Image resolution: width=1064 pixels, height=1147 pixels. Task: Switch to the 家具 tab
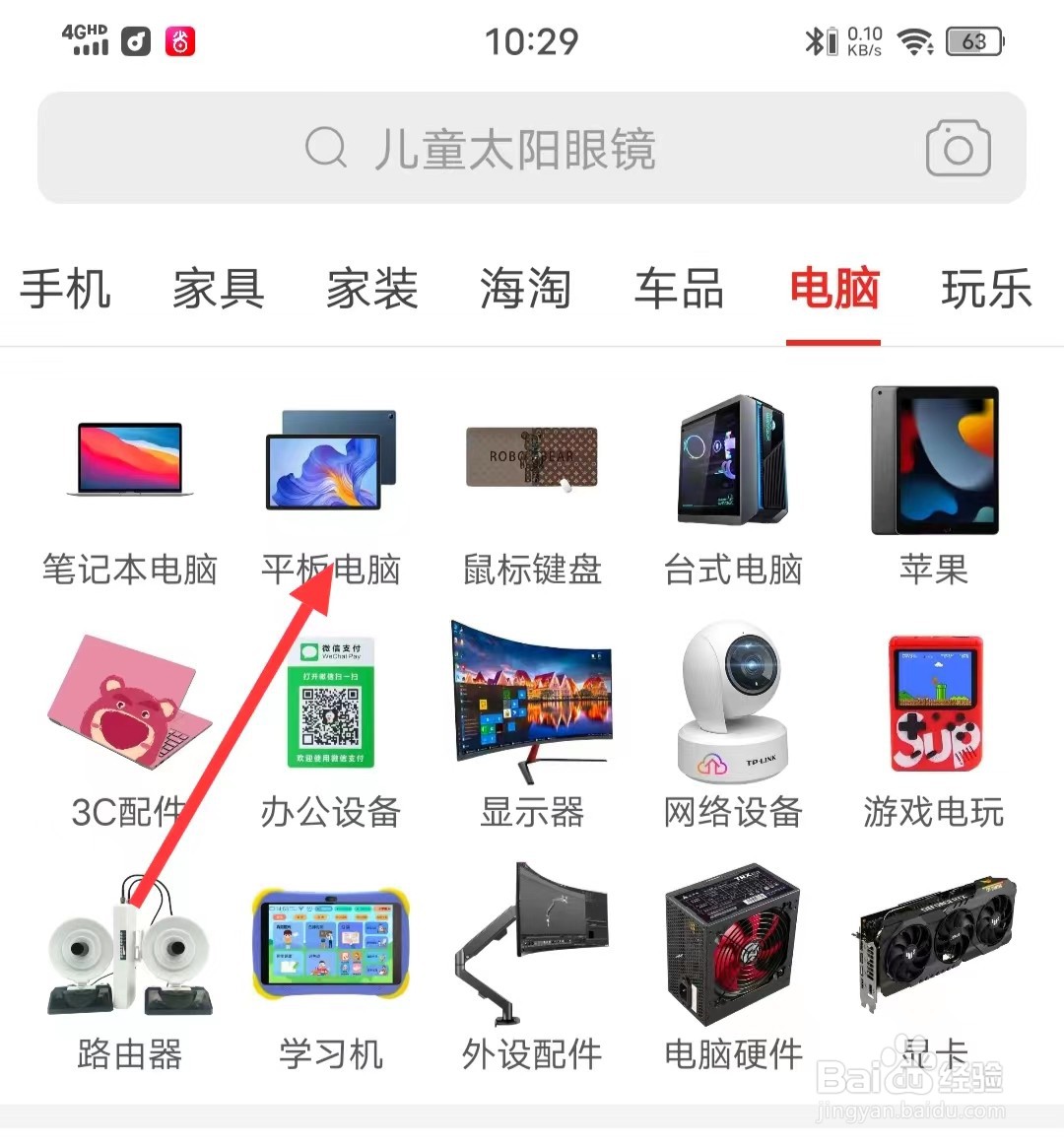[x=219, y=289]
